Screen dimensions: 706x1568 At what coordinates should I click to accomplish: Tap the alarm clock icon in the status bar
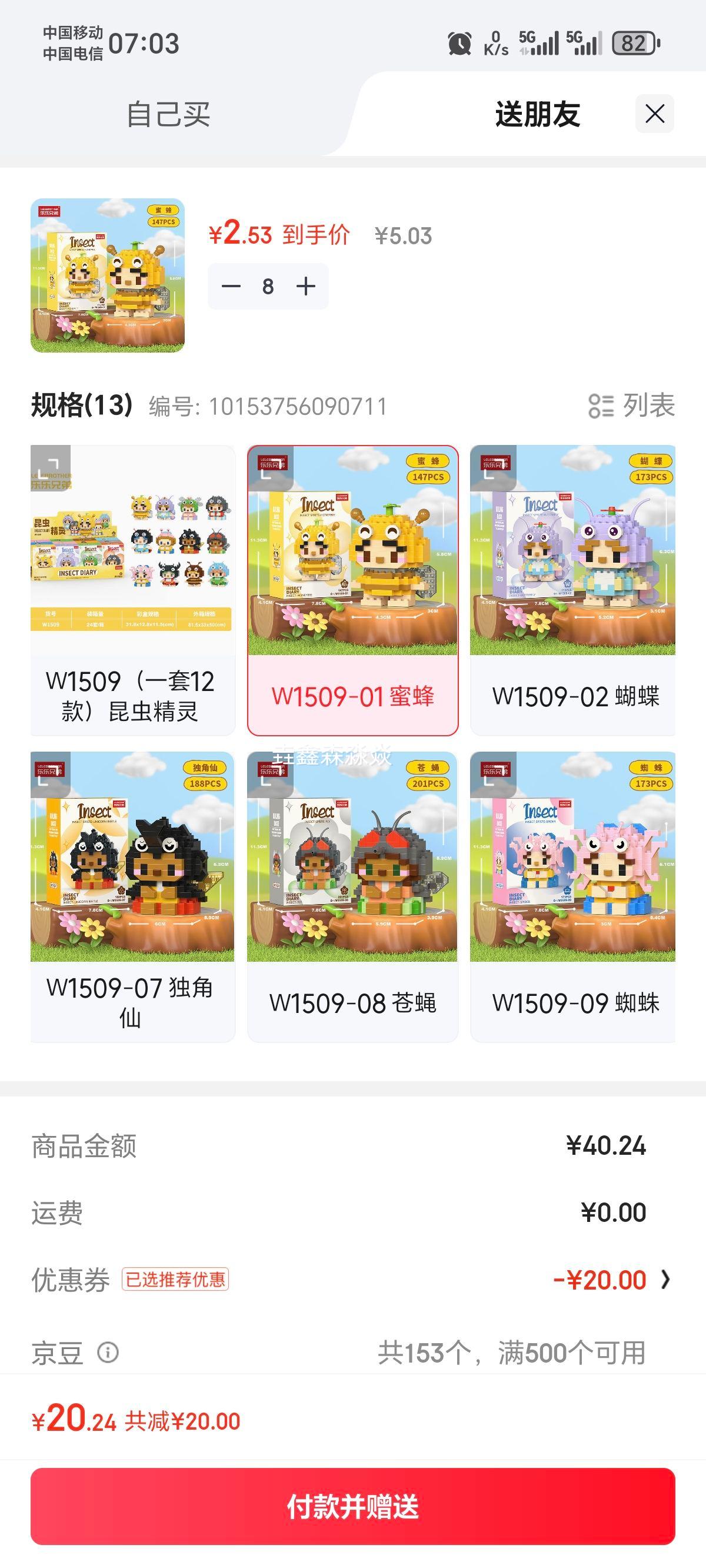pos(461,42)
